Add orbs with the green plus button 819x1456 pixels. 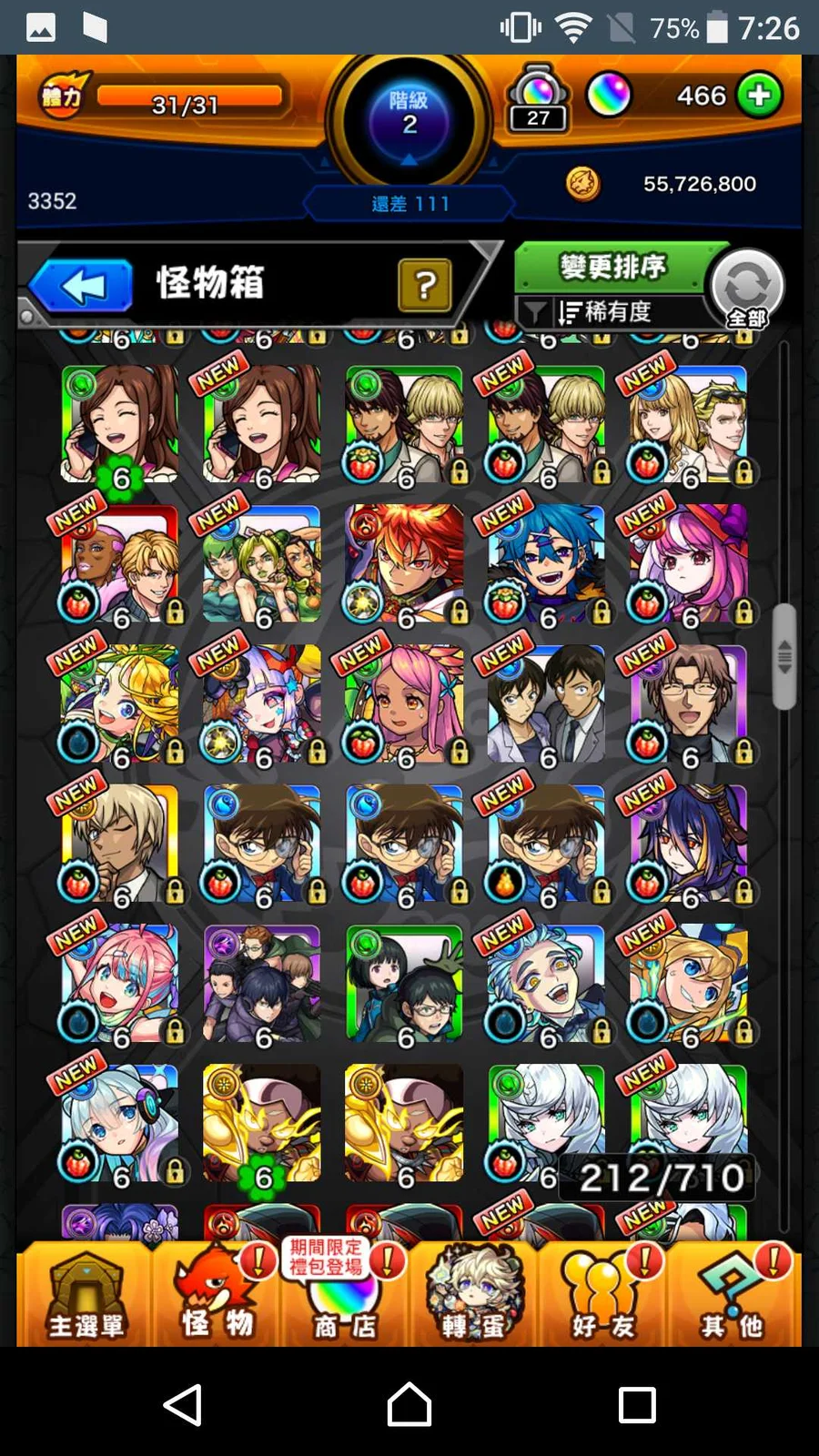pos(760,96)
